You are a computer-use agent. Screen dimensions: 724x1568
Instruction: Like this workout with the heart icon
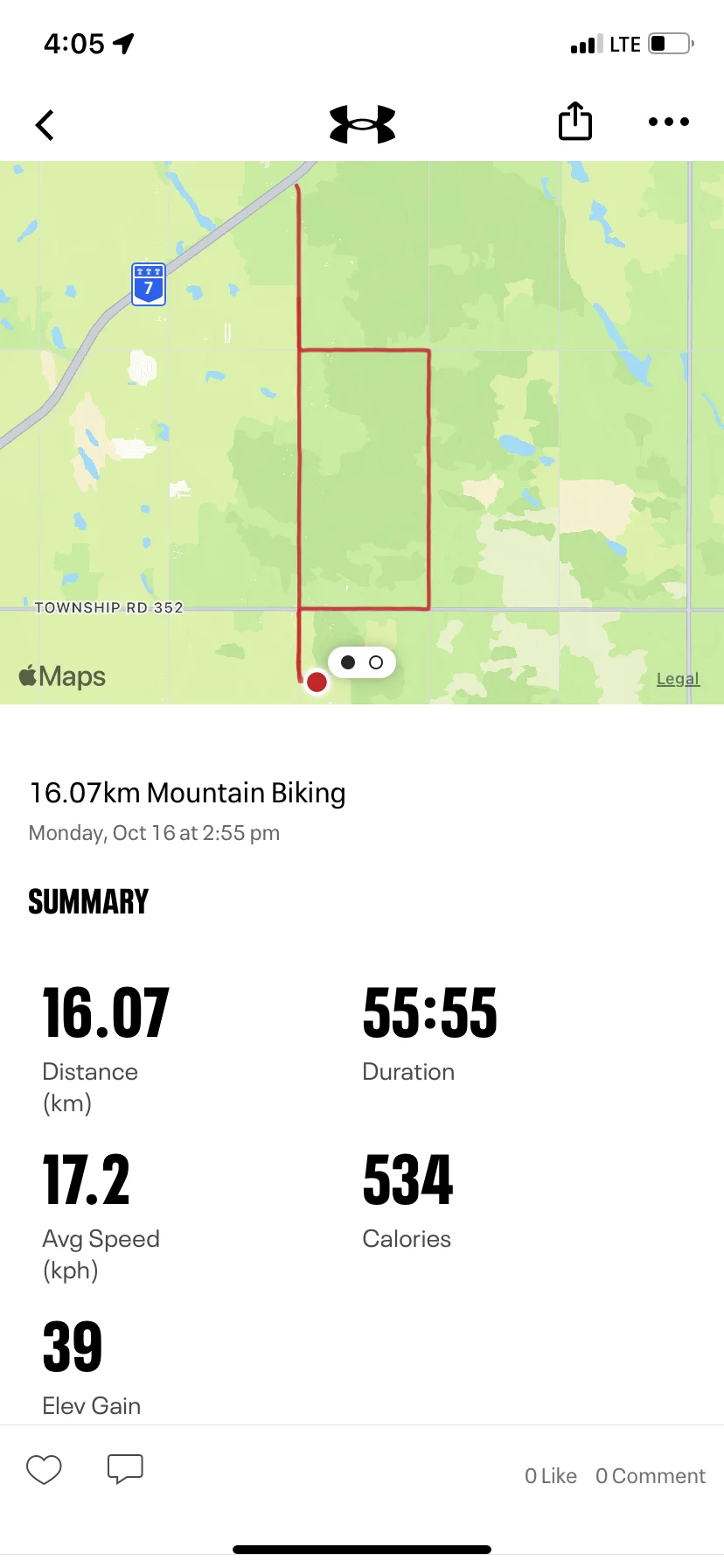click(x=44, y=1469)
